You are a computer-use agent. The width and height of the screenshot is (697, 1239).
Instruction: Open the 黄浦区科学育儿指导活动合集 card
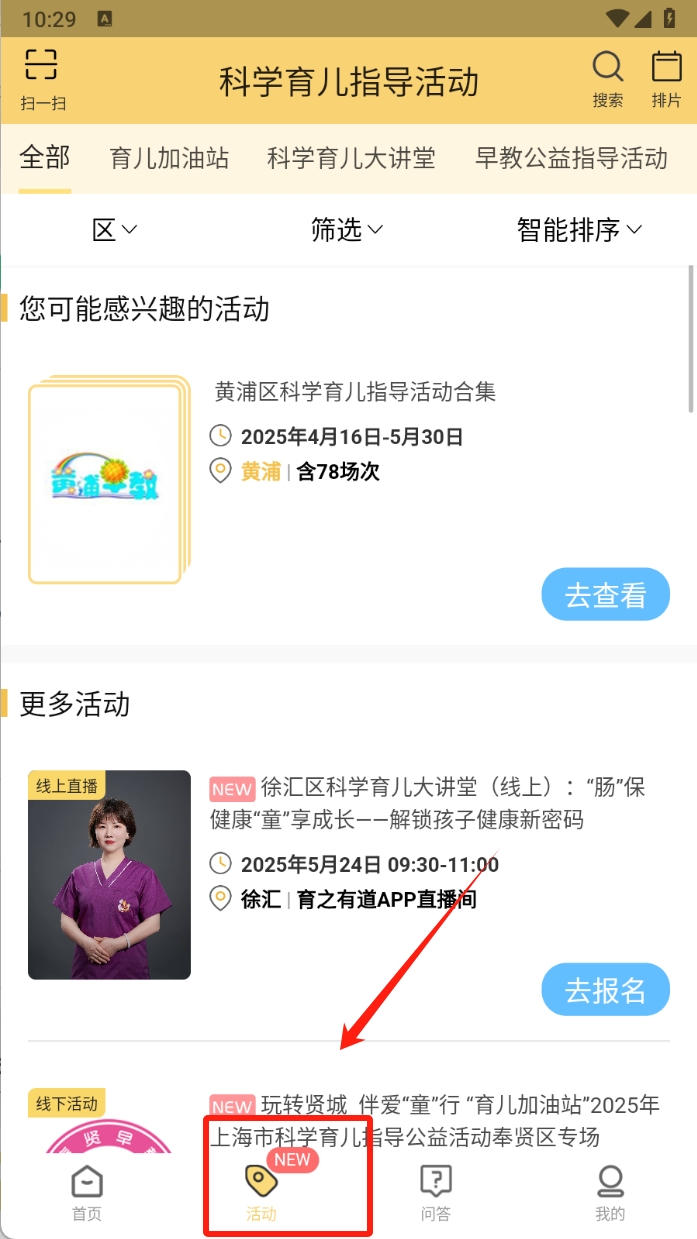click(x=355, y=391)
